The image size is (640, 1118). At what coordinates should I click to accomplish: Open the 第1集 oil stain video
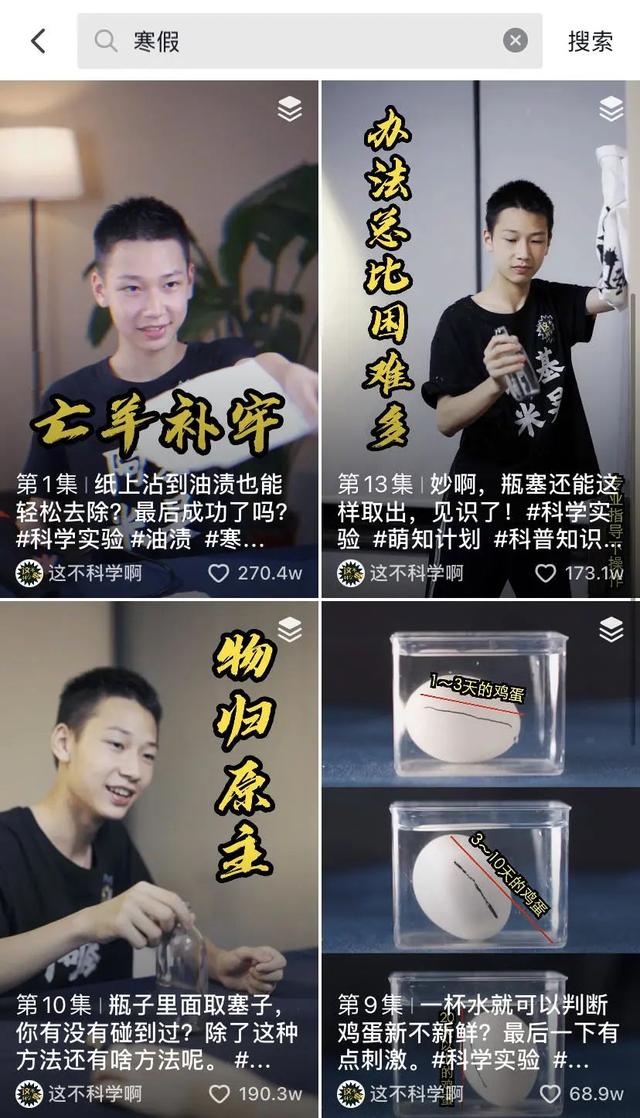pyautogui.click(x=158, y=300)
